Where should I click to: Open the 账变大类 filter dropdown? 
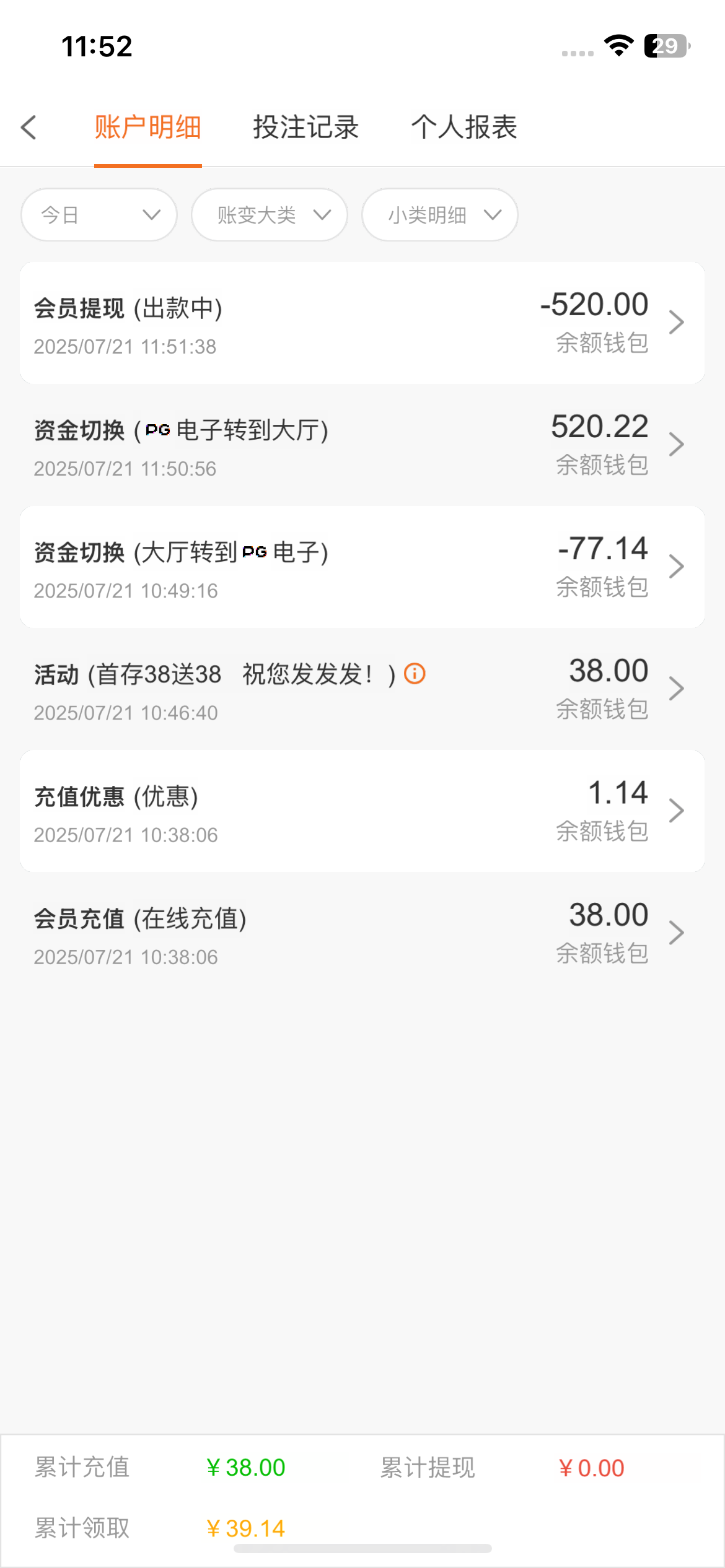tap(270, 215)
